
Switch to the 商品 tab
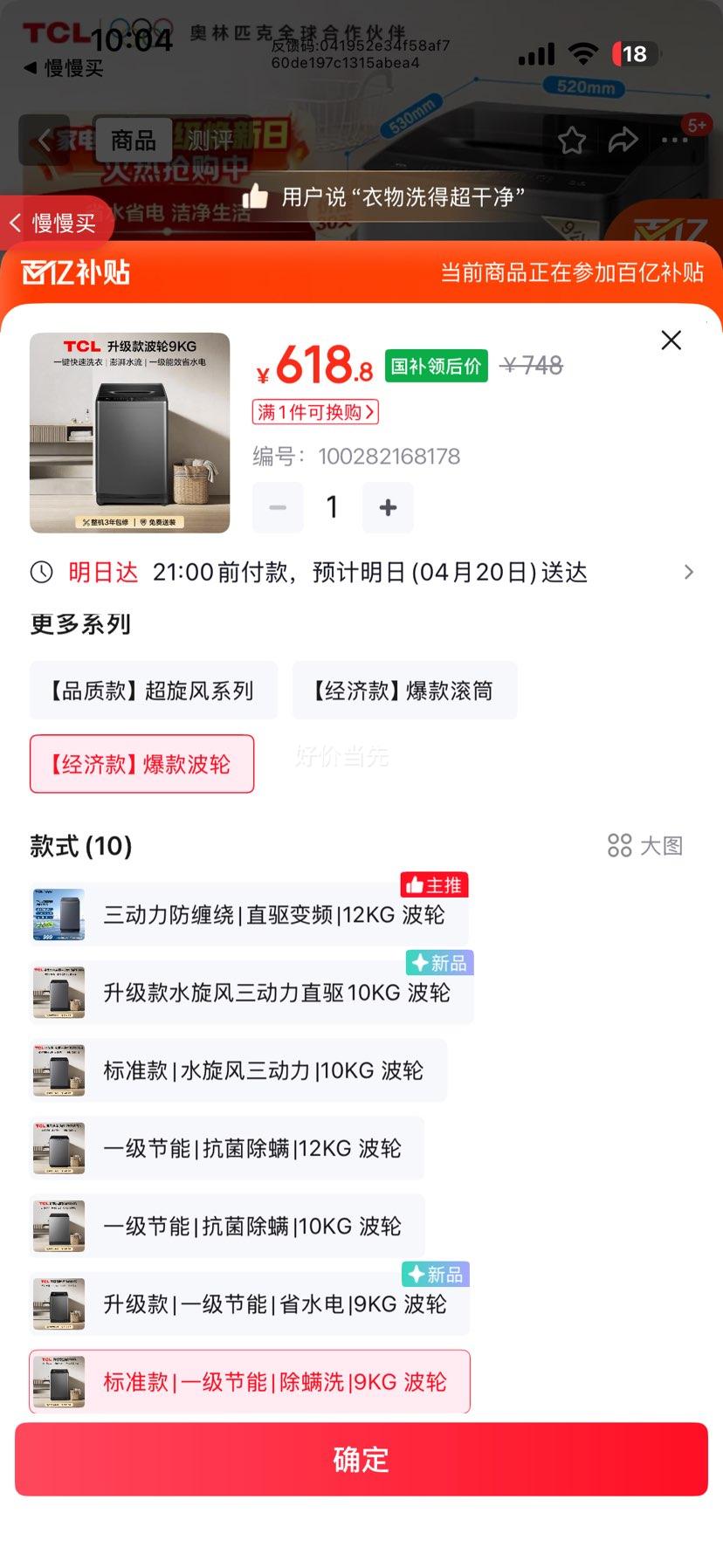(133, 141)
